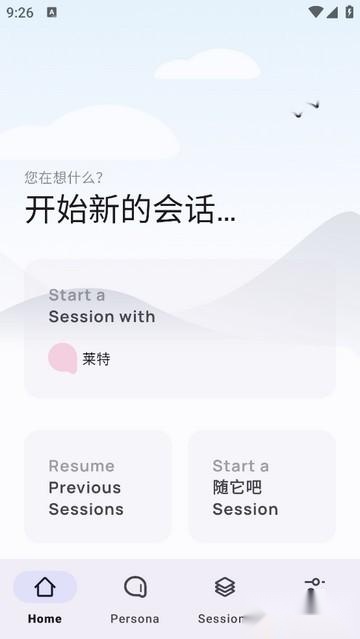The image size is (360, 639).
Task: Start a session with 莱特
Action: 180,328
